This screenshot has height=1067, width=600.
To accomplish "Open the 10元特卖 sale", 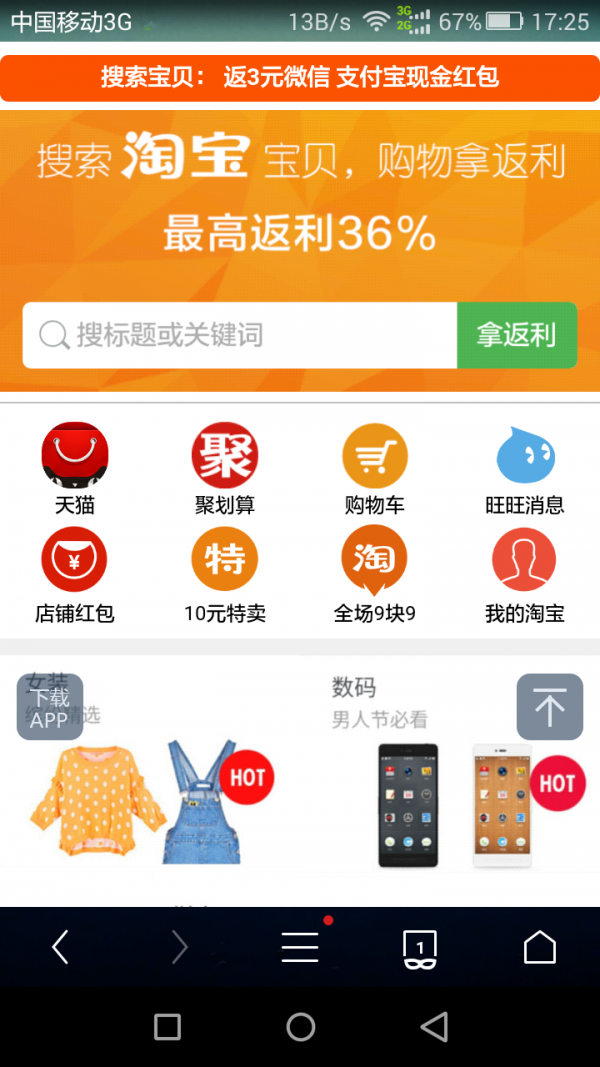I will click(225, 575).
